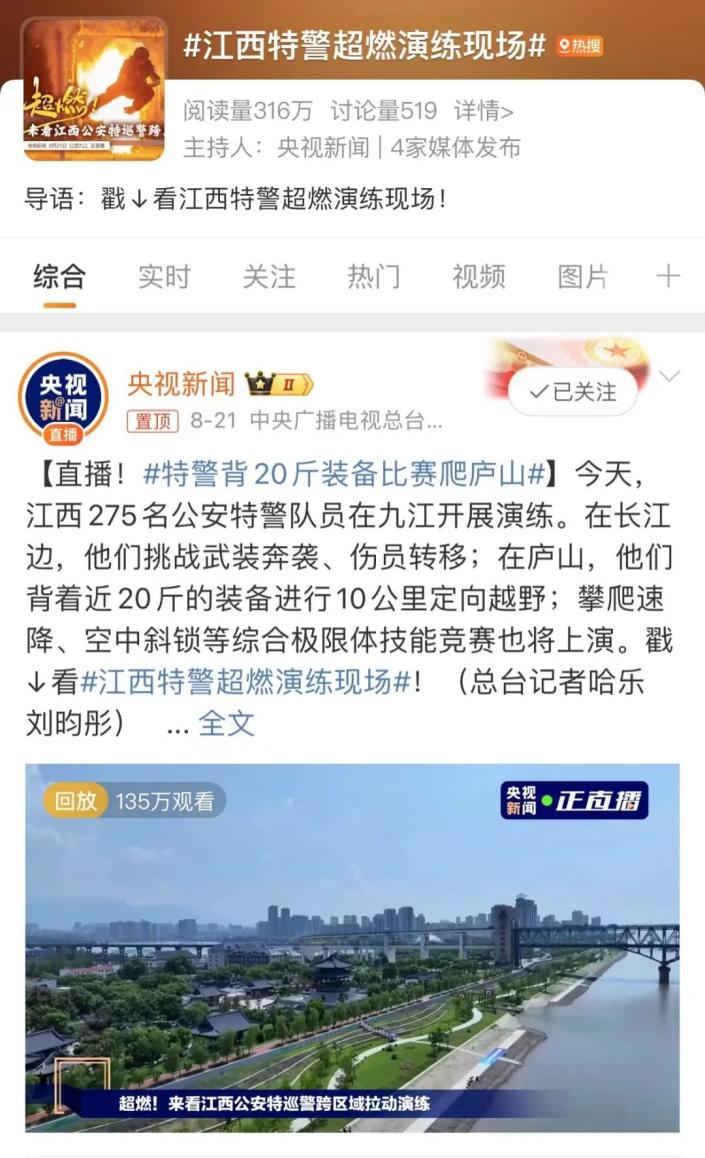Switch to the 热门 tab

point(373,277)
